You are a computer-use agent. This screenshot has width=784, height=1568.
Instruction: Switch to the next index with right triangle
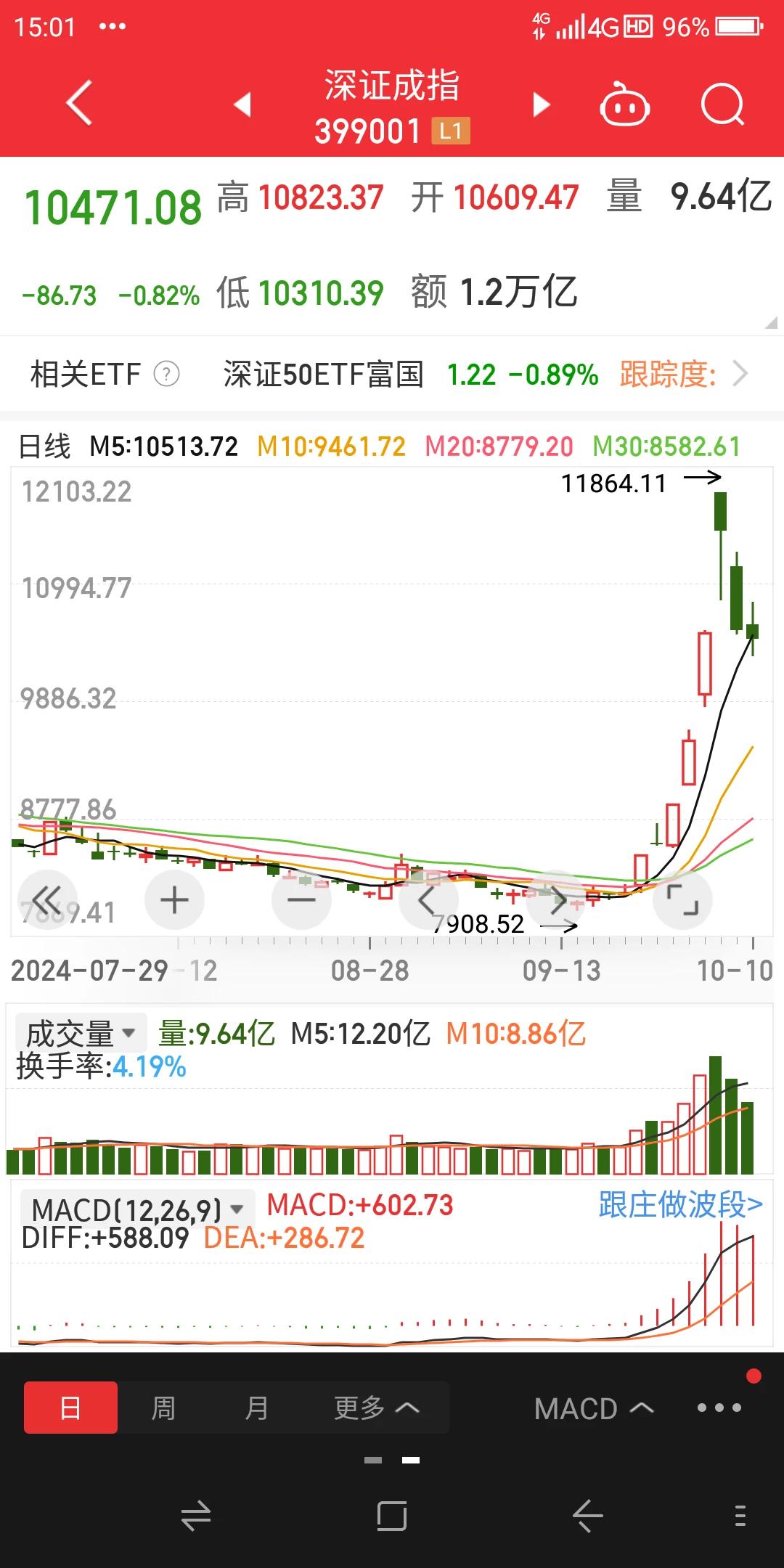[541, 105]
